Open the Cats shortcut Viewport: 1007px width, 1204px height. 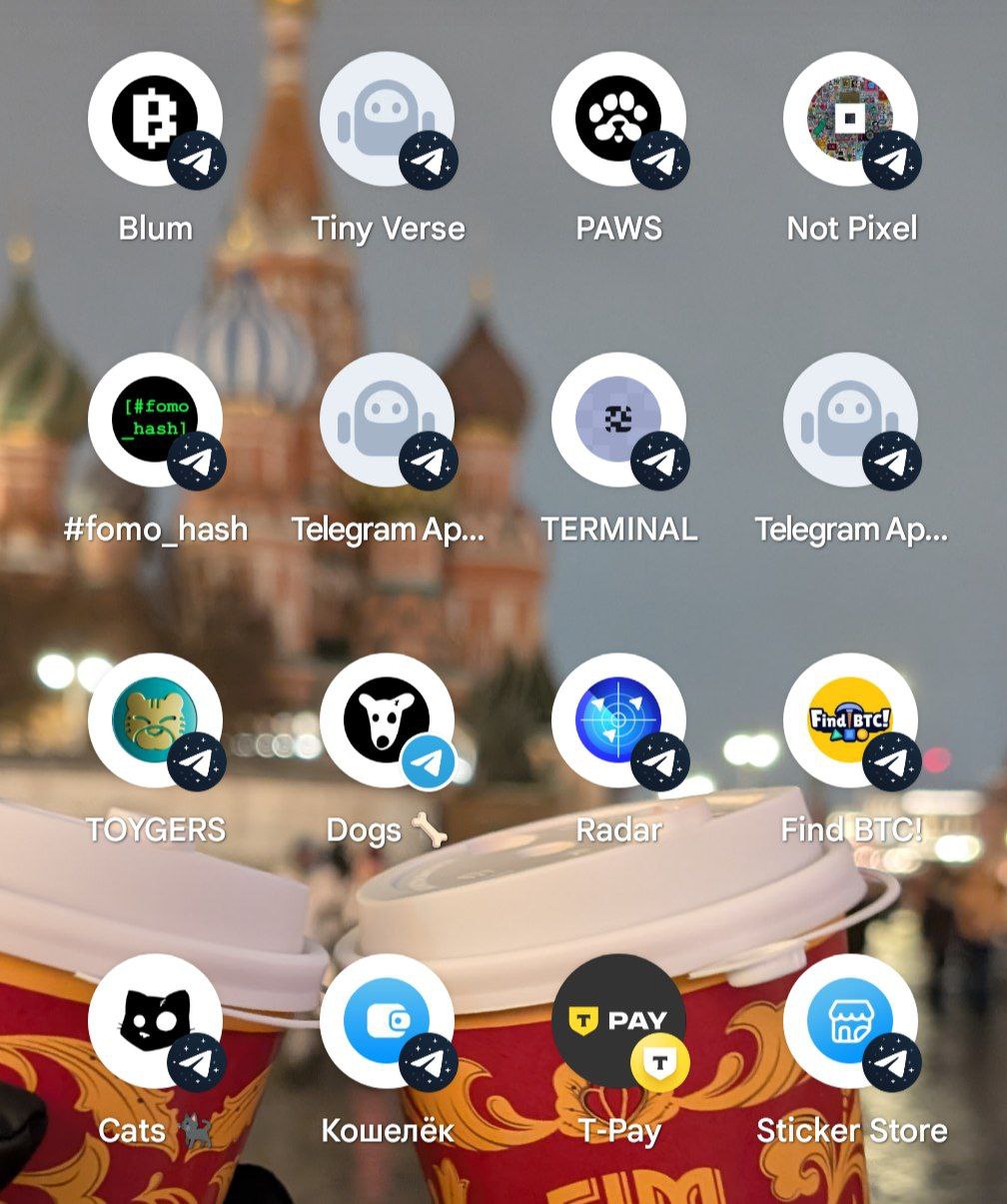[x=155, y=1021]
